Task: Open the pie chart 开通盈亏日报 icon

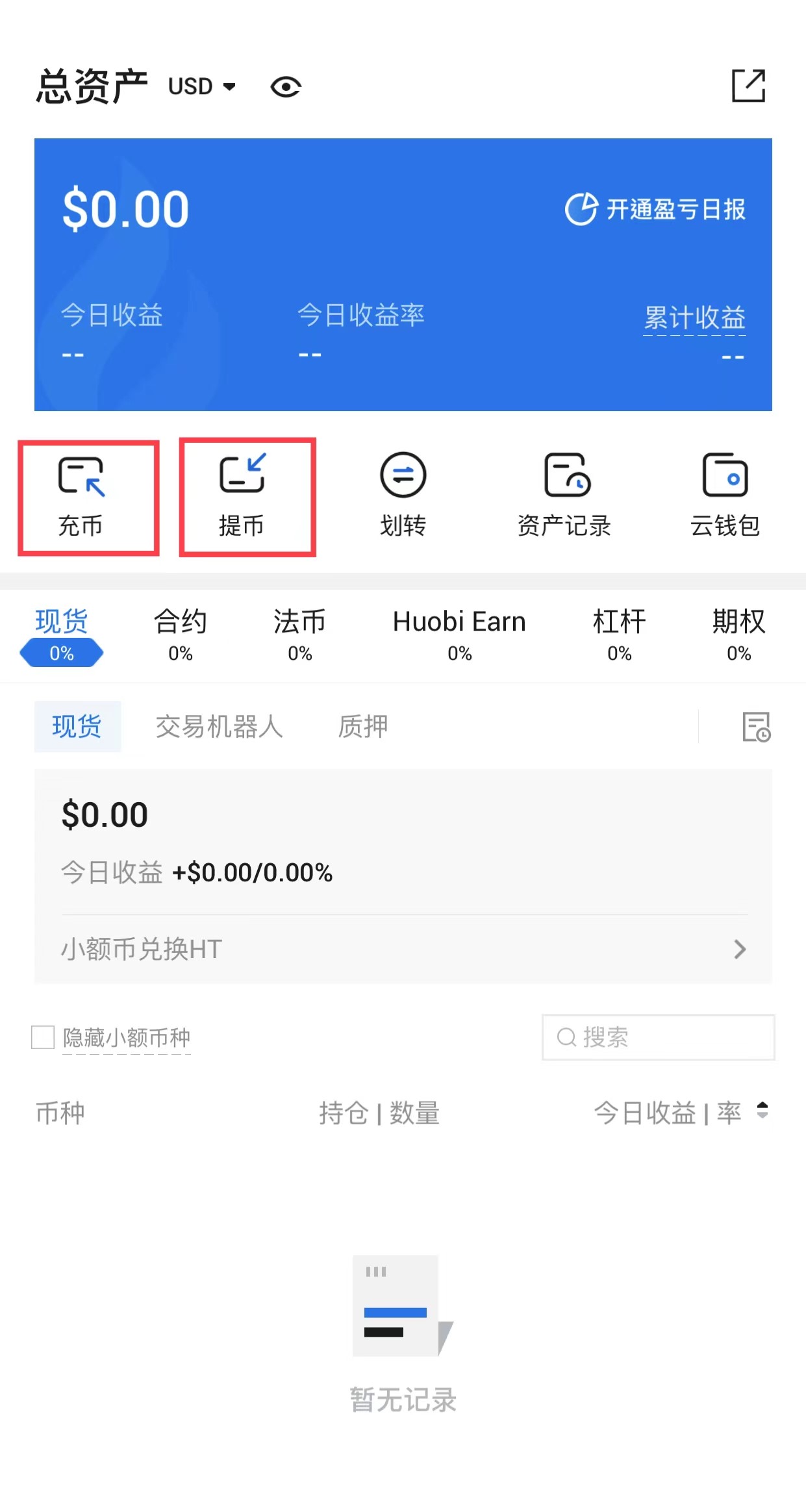Action: [x=581, y=209]
